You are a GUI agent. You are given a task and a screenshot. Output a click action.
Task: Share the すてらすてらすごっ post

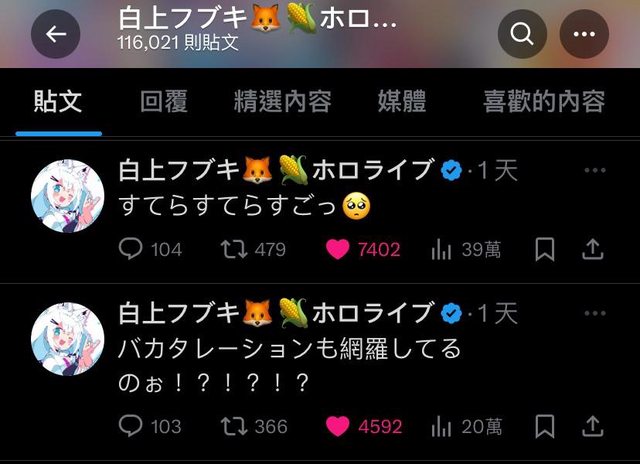(592, 249)
